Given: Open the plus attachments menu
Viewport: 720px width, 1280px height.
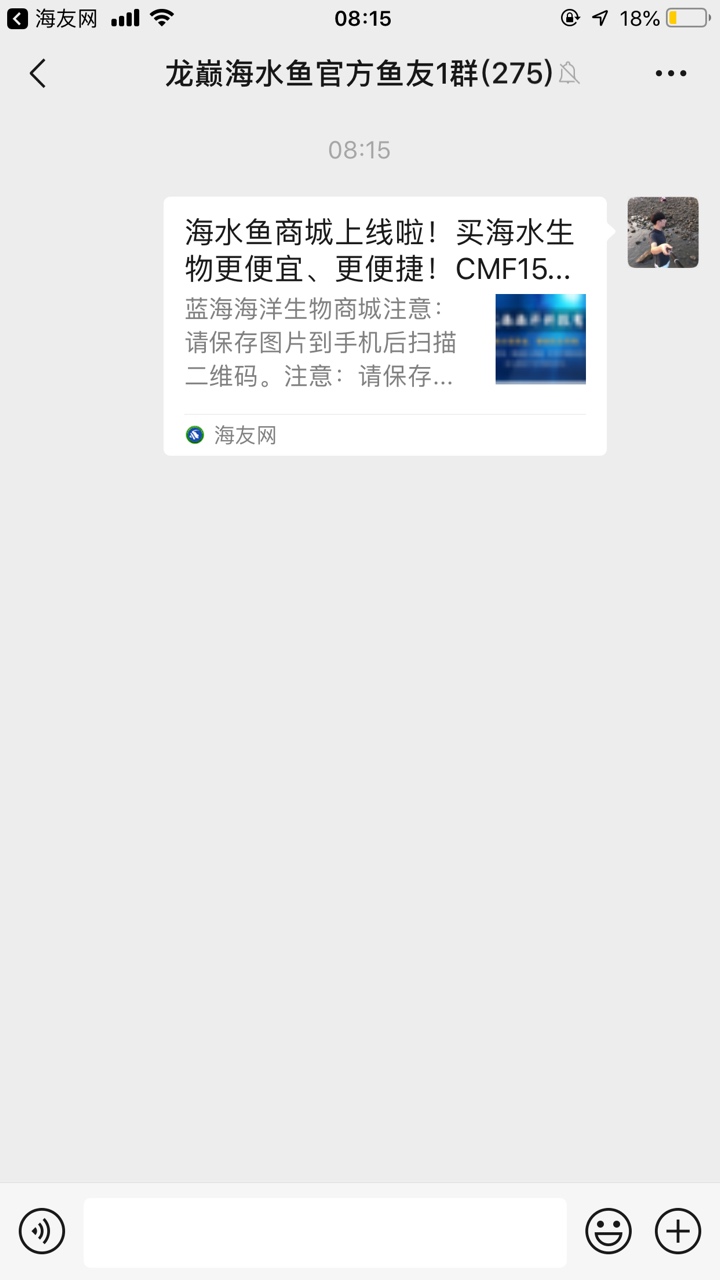Looking at the screenshot, I should coord(677,1230).
